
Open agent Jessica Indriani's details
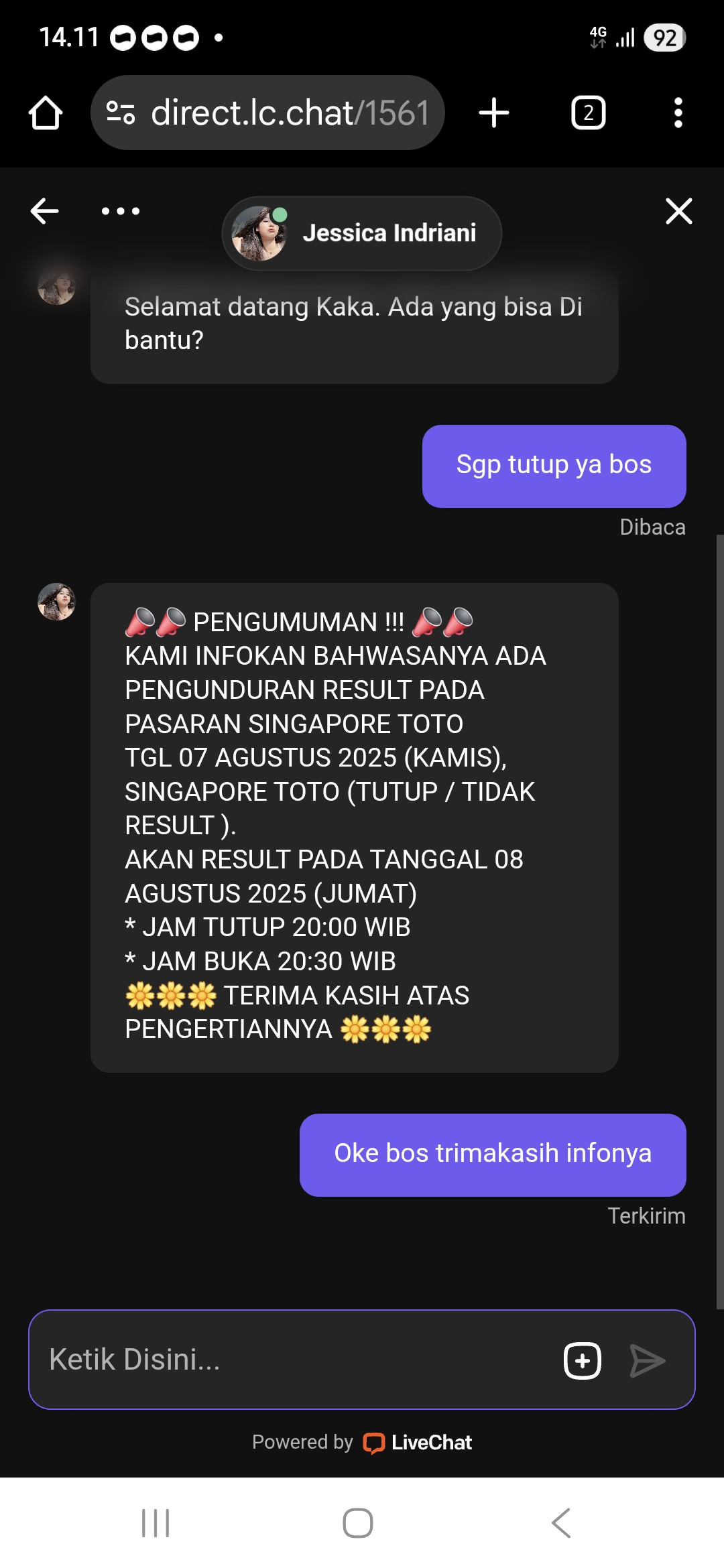click(x=362, y=233)
